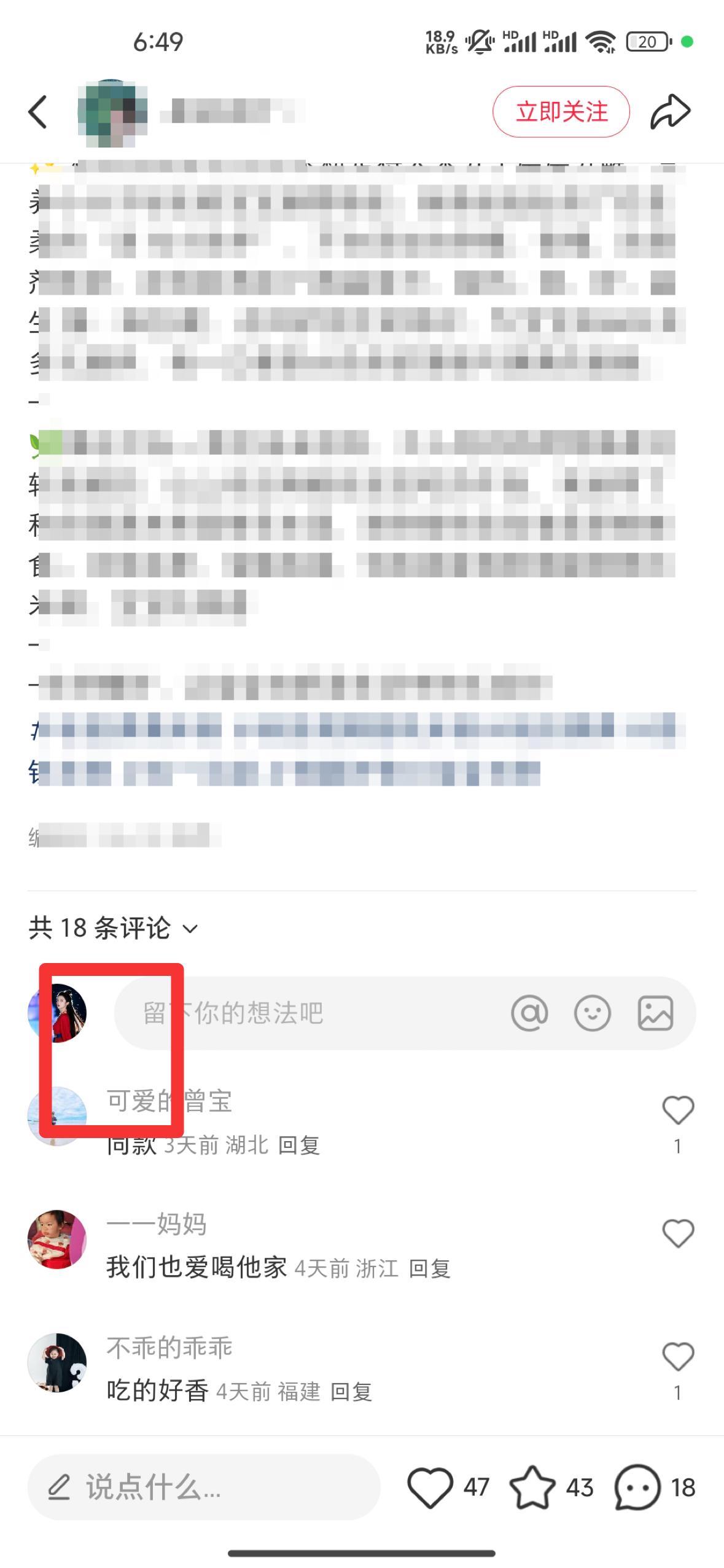The height and width of the screenshot is (1568, 724).
Task: Open the post author's avatar
Action: click(x=113, y=112)
